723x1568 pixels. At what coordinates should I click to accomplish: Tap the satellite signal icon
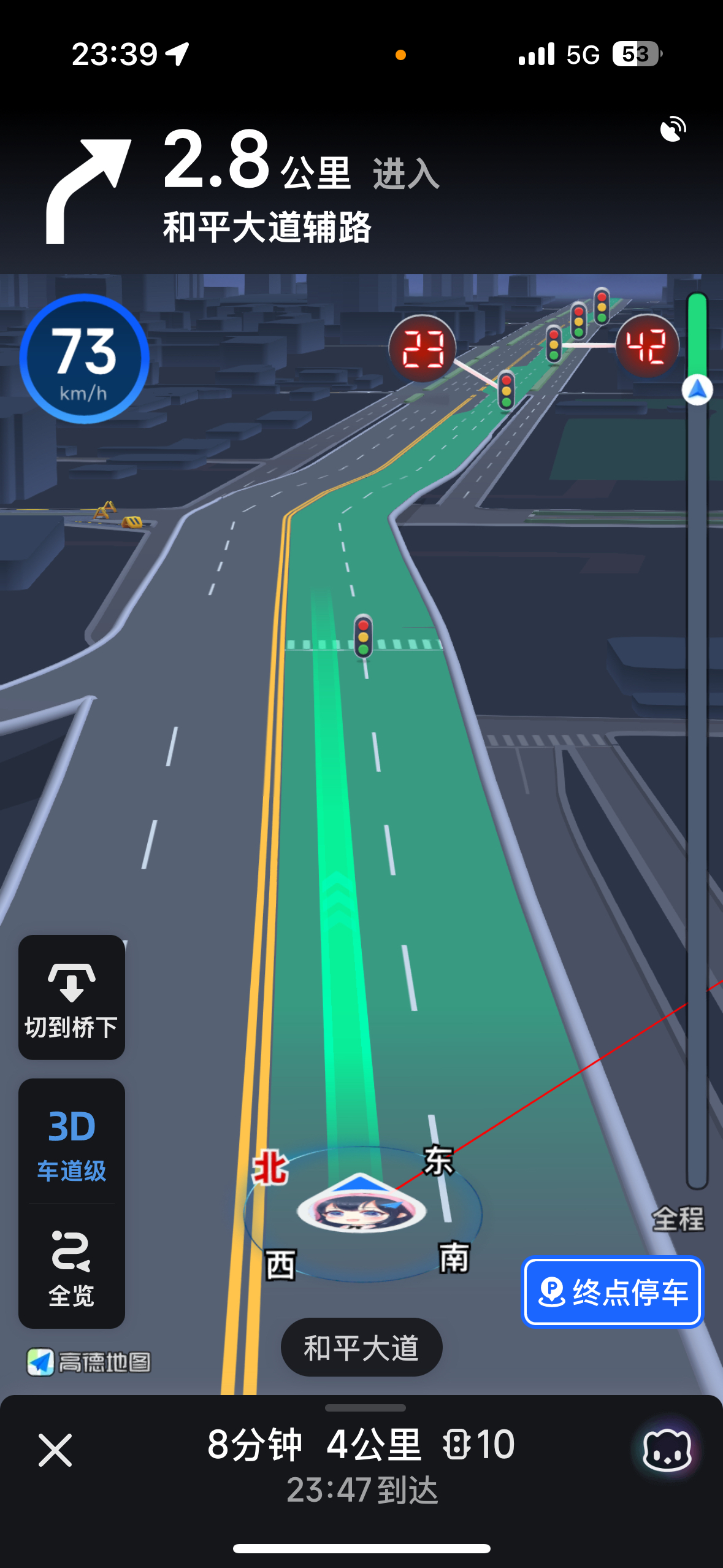coord(673,129)
